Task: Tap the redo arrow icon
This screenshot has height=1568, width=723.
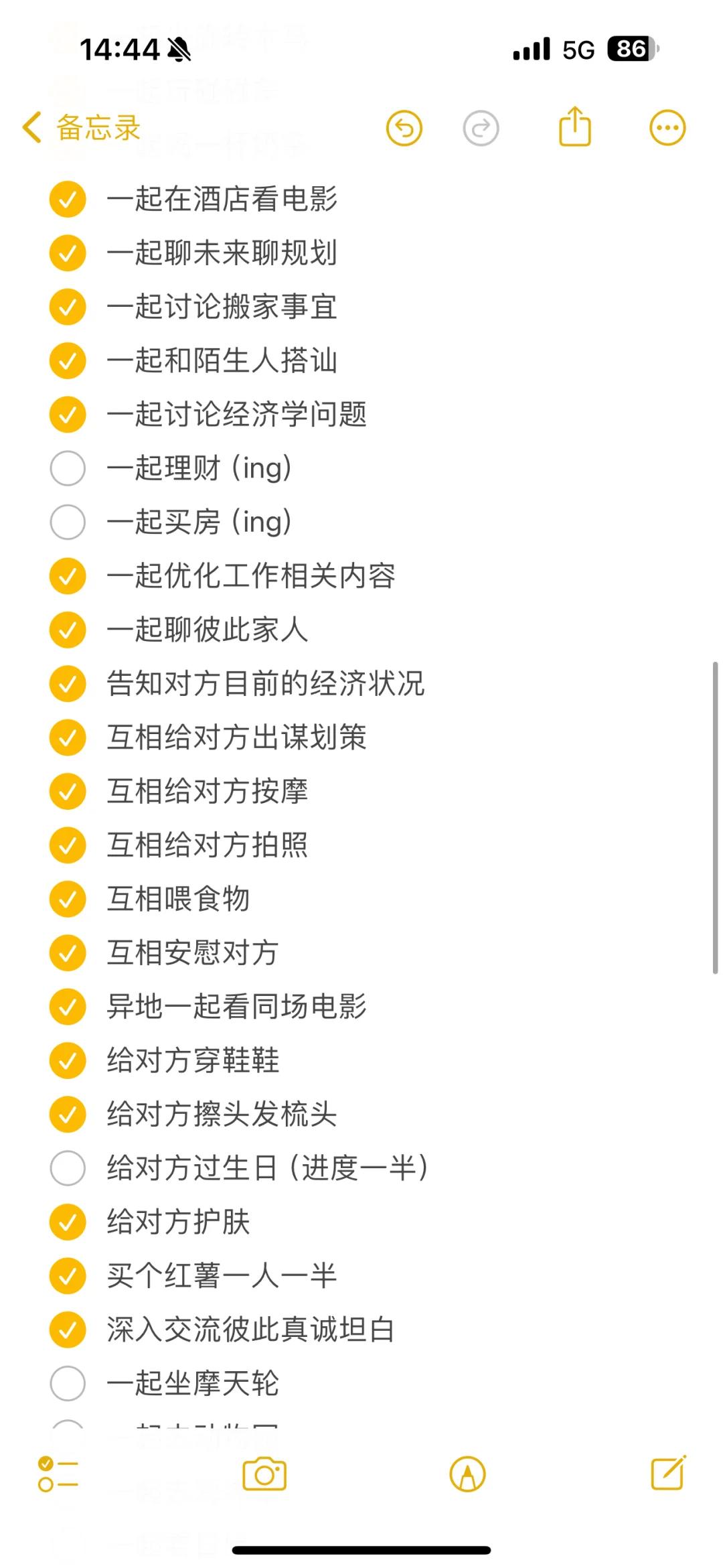Action: click(481, 128)
